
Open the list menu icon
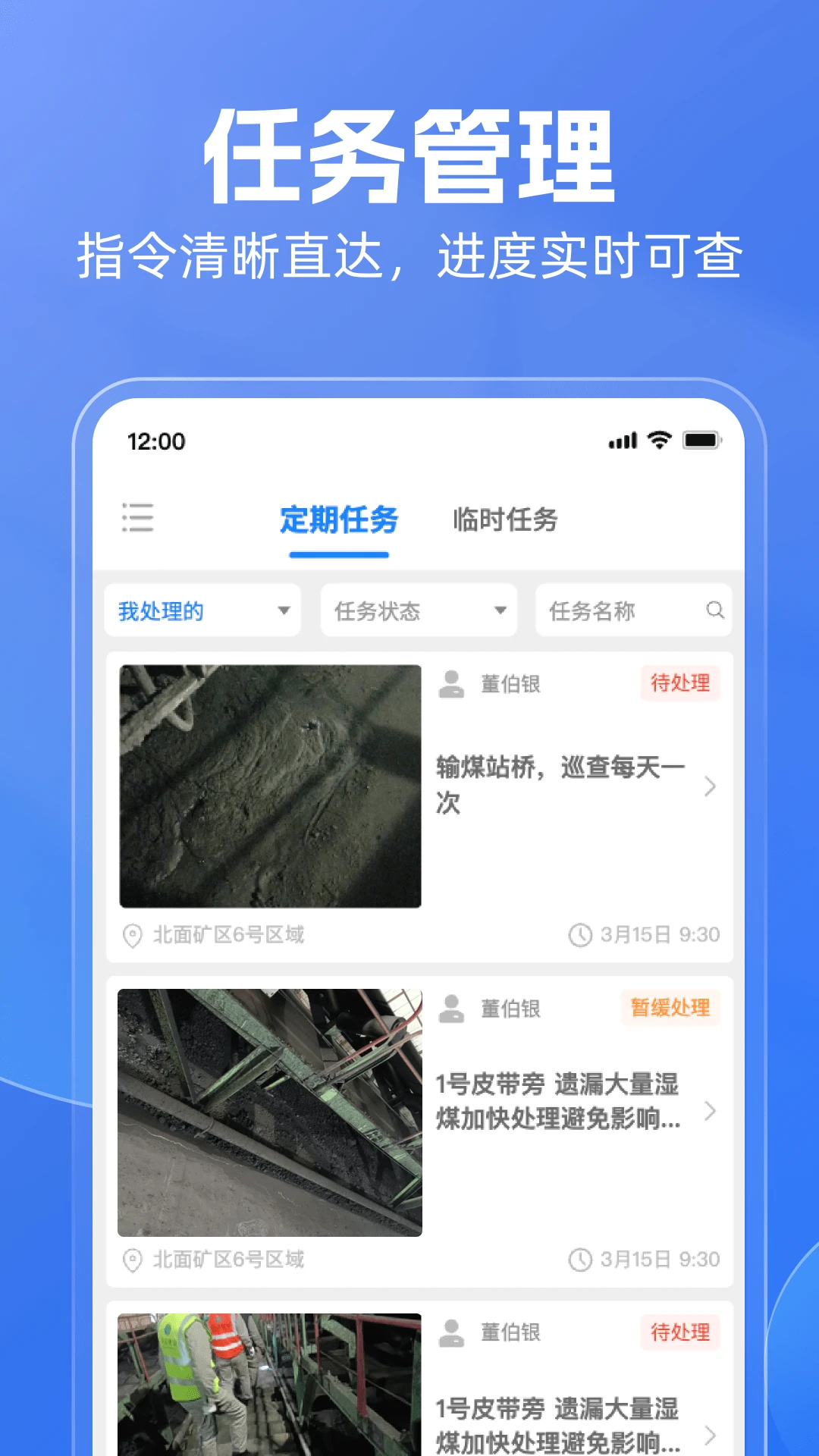[139, 520]
